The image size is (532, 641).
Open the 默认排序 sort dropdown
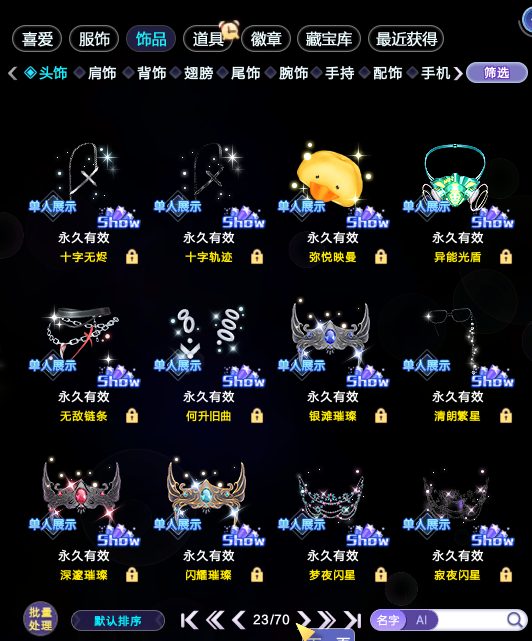click(x=118, y=621)
